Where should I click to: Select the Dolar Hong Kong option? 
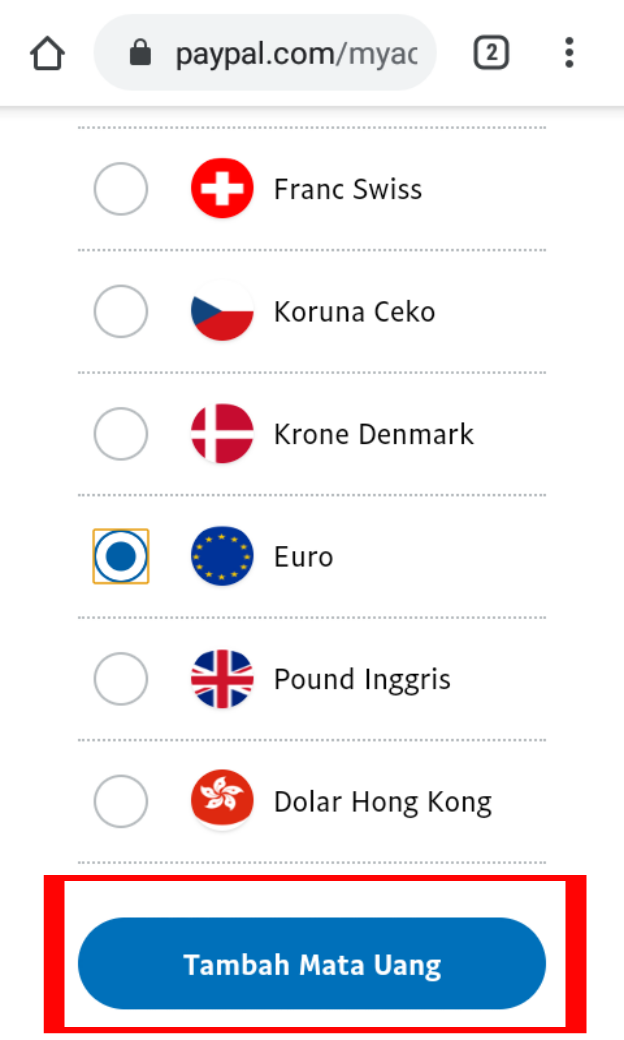point(121,802)
